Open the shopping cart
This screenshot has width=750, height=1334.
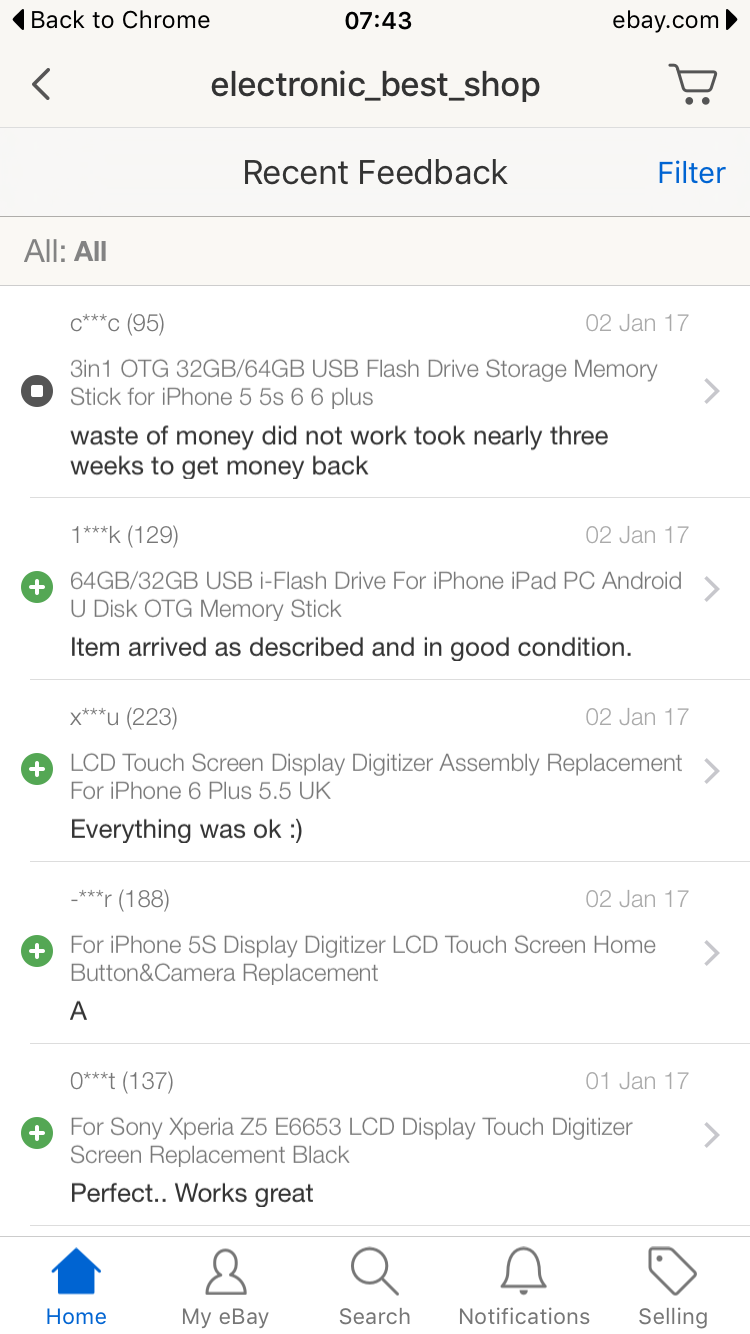pyautogui.click(x=692, y=84)
